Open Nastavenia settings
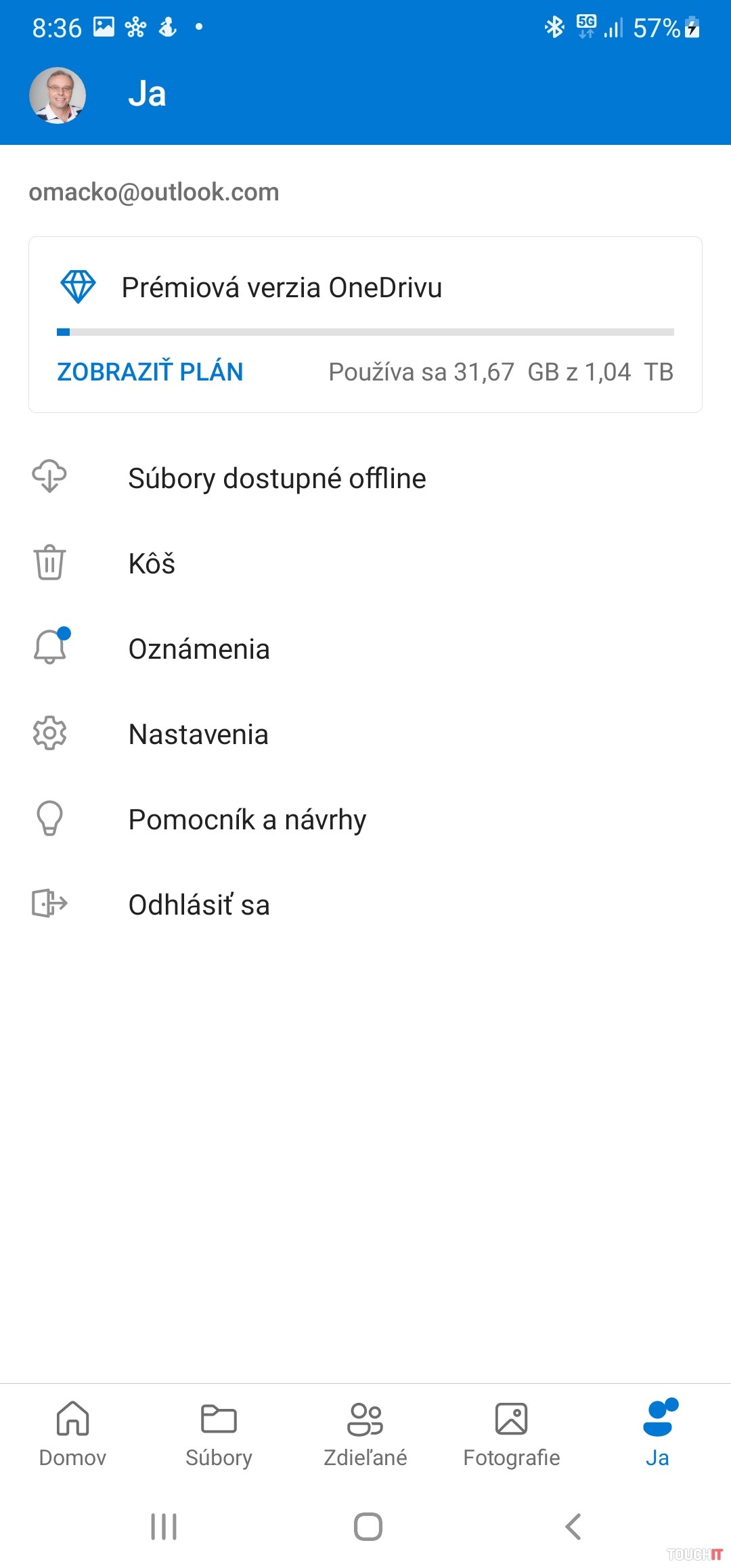This screenshot has width=731, height=1568. [x=198, y=735]
